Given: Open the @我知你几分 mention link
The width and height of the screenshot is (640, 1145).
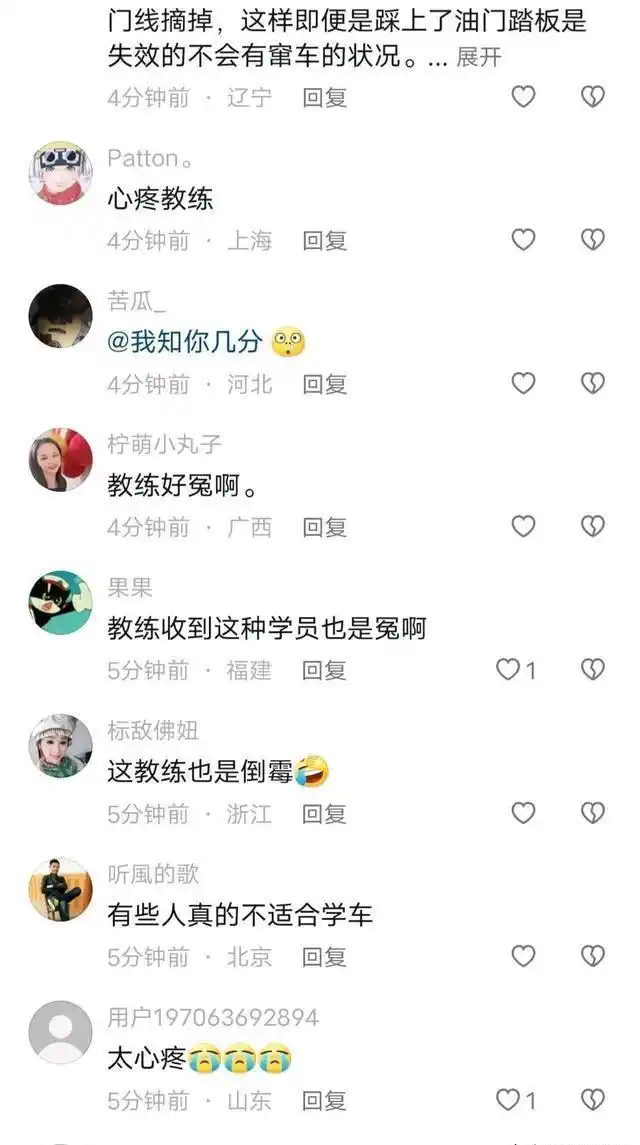Looking at the screenshot, I should [x=185, y=342].
